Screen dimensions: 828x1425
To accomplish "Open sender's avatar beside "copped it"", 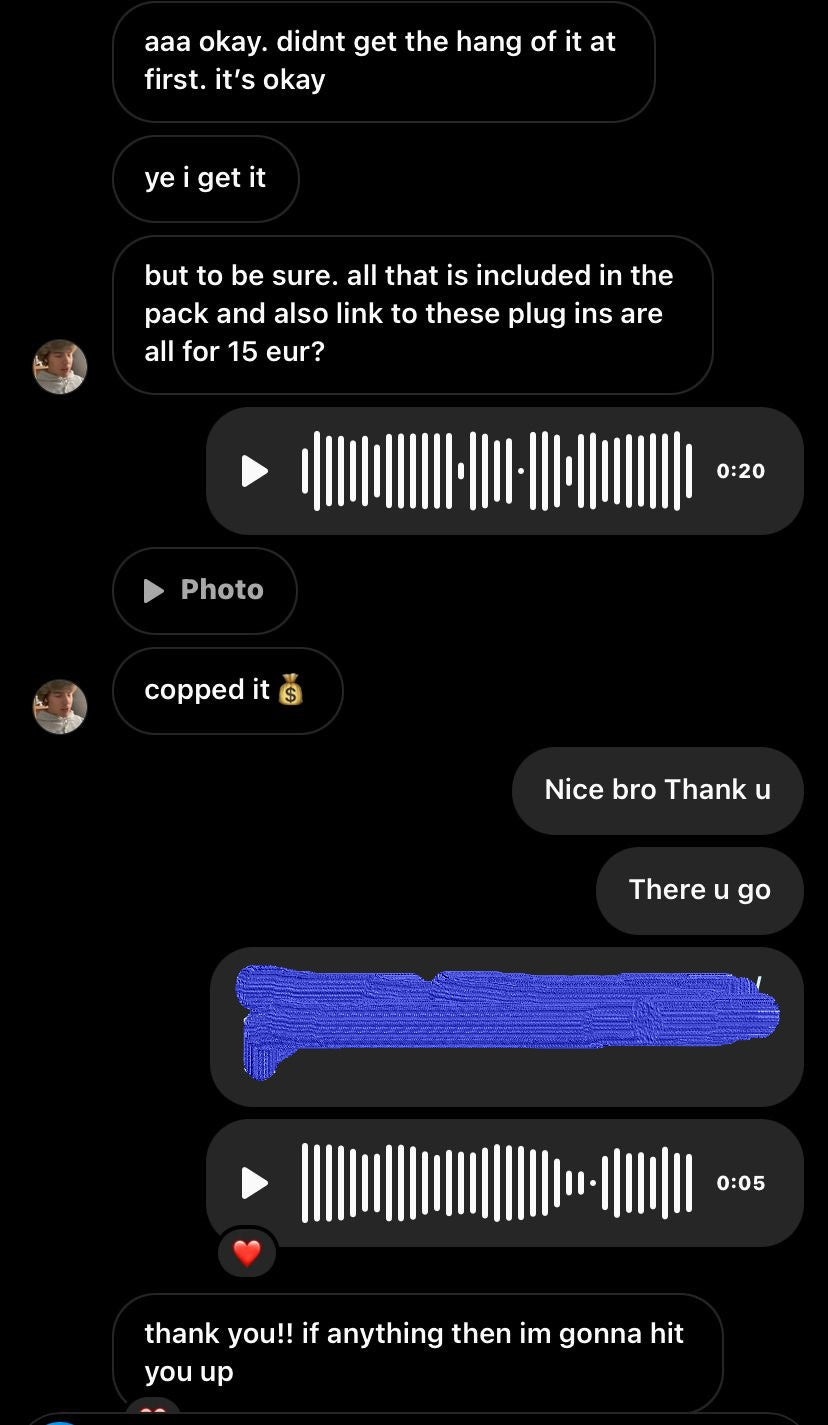I will coord(60,707).
